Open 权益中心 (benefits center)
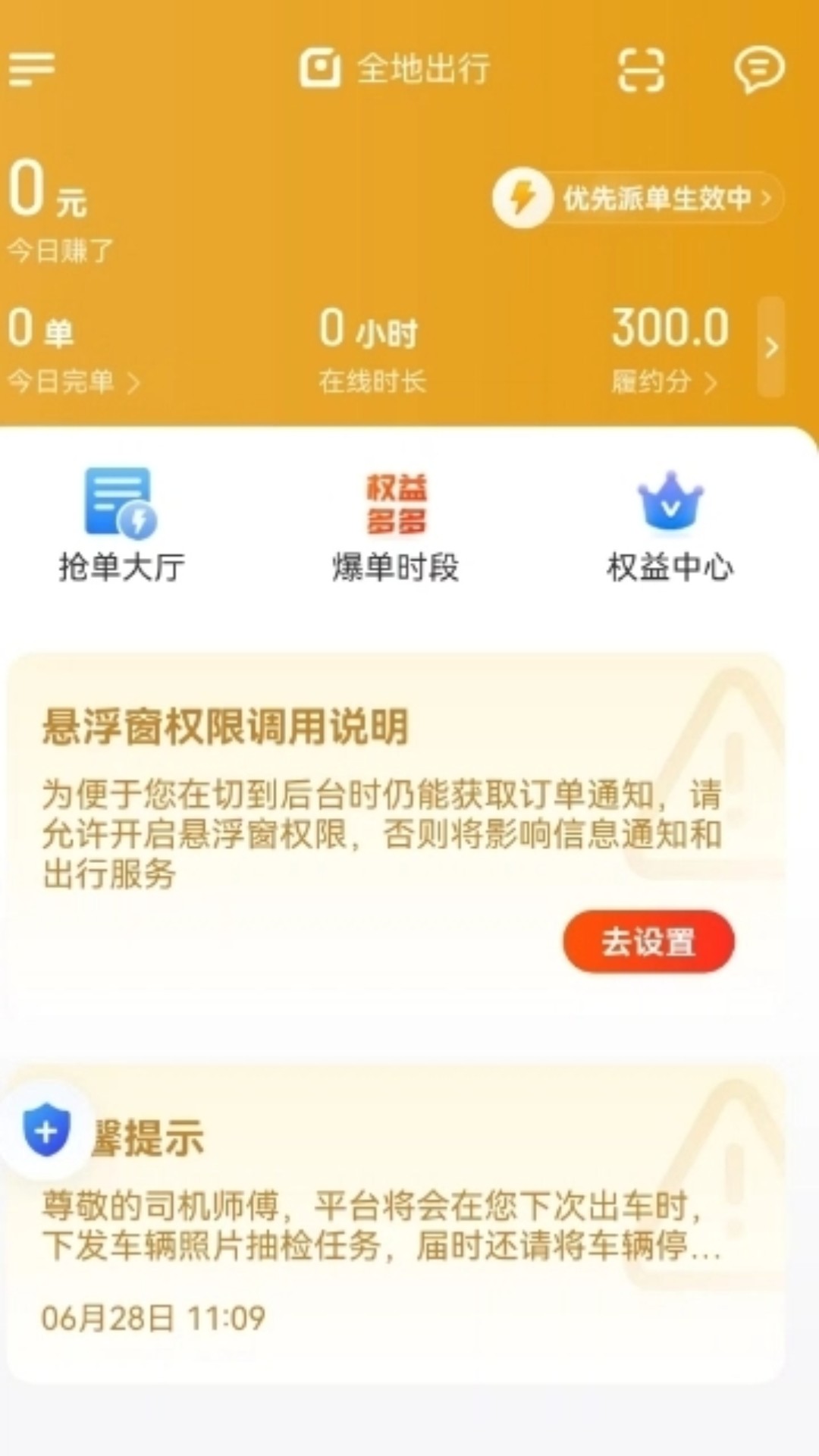Viewport: 819px width, 1456px height. (669, 523)
